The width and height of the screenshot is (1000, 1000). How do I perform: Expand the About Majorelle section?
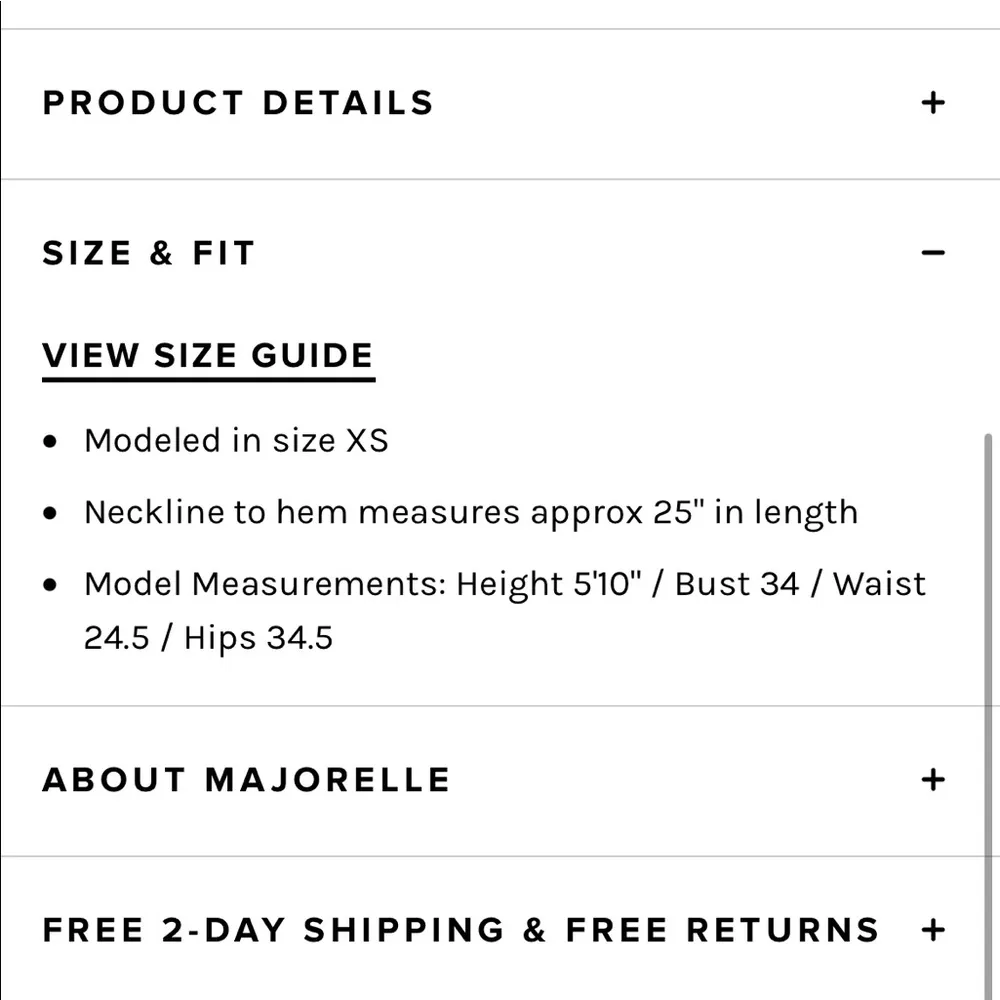pos(932,780)
